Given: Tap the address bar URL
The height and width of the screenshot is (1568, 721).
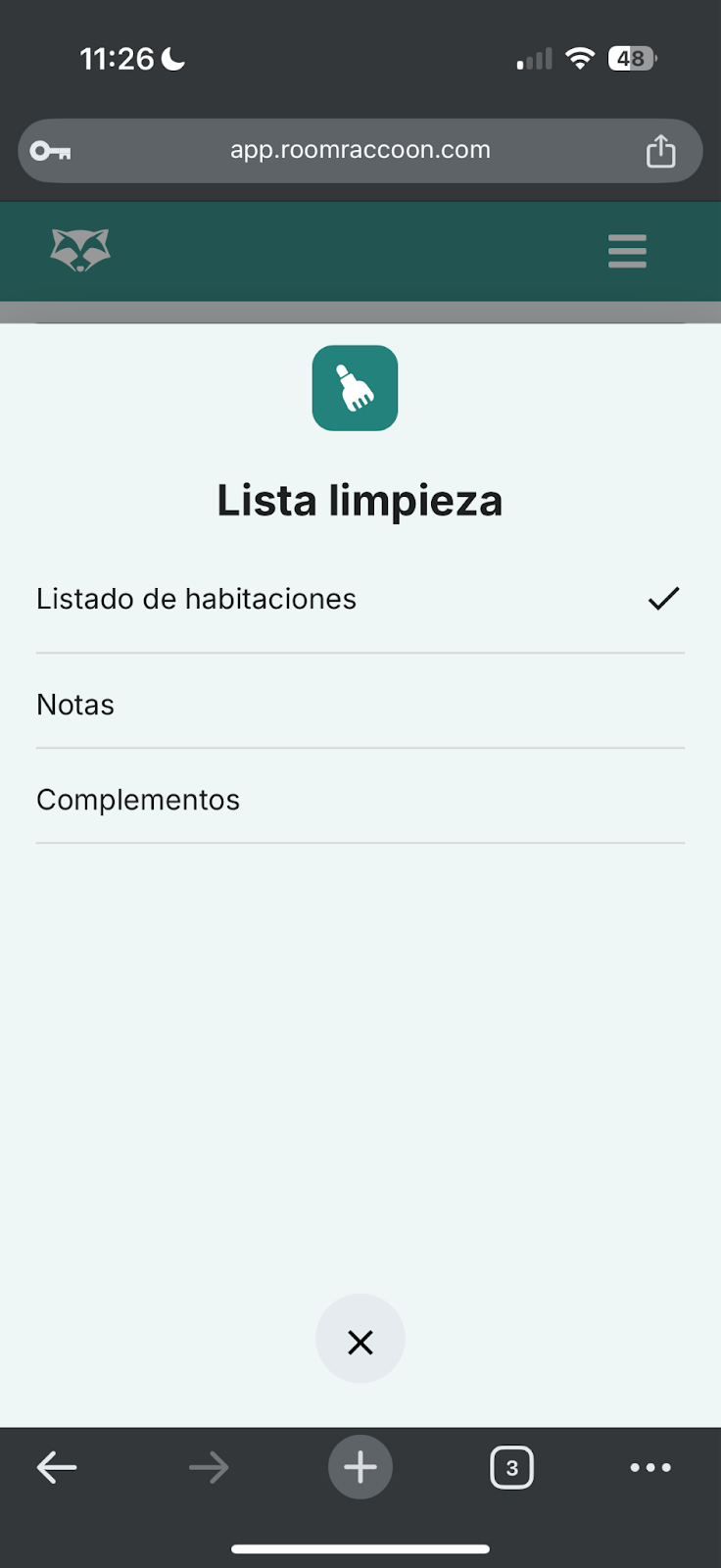Looking at the screenshot, I should 360,150.
